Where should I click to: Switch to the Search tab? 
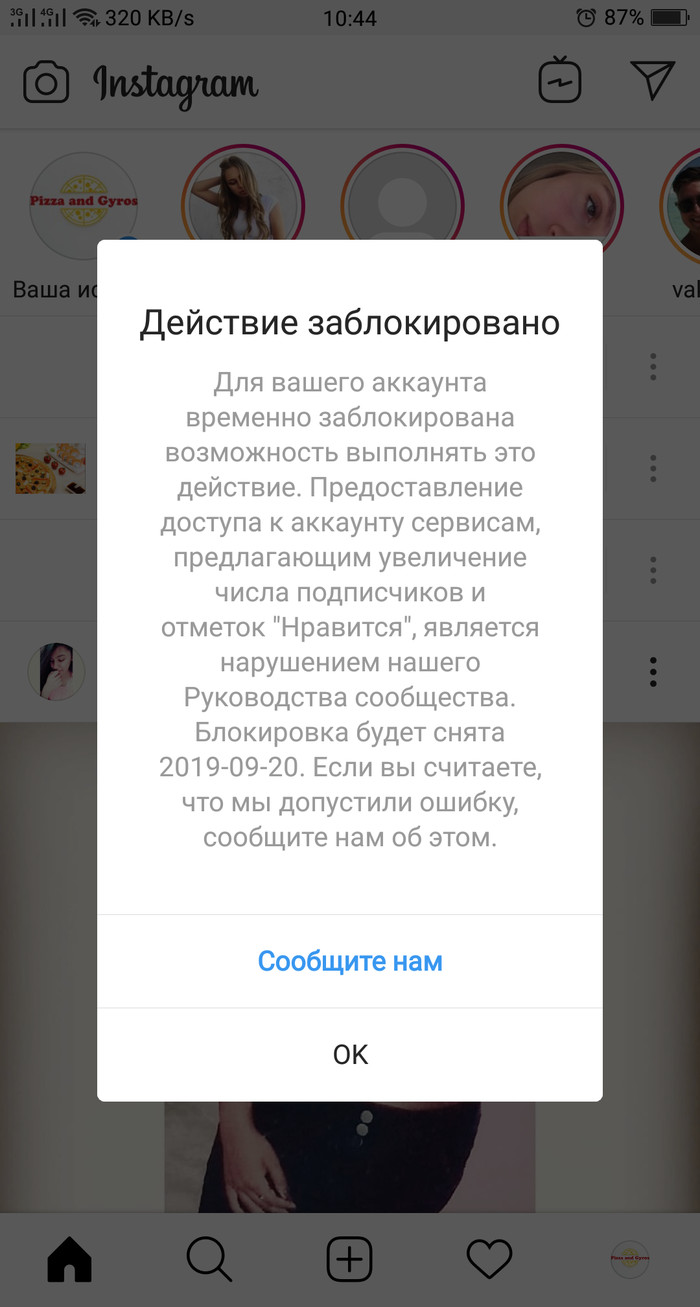pyautogui.click(x=209, y=1258)
